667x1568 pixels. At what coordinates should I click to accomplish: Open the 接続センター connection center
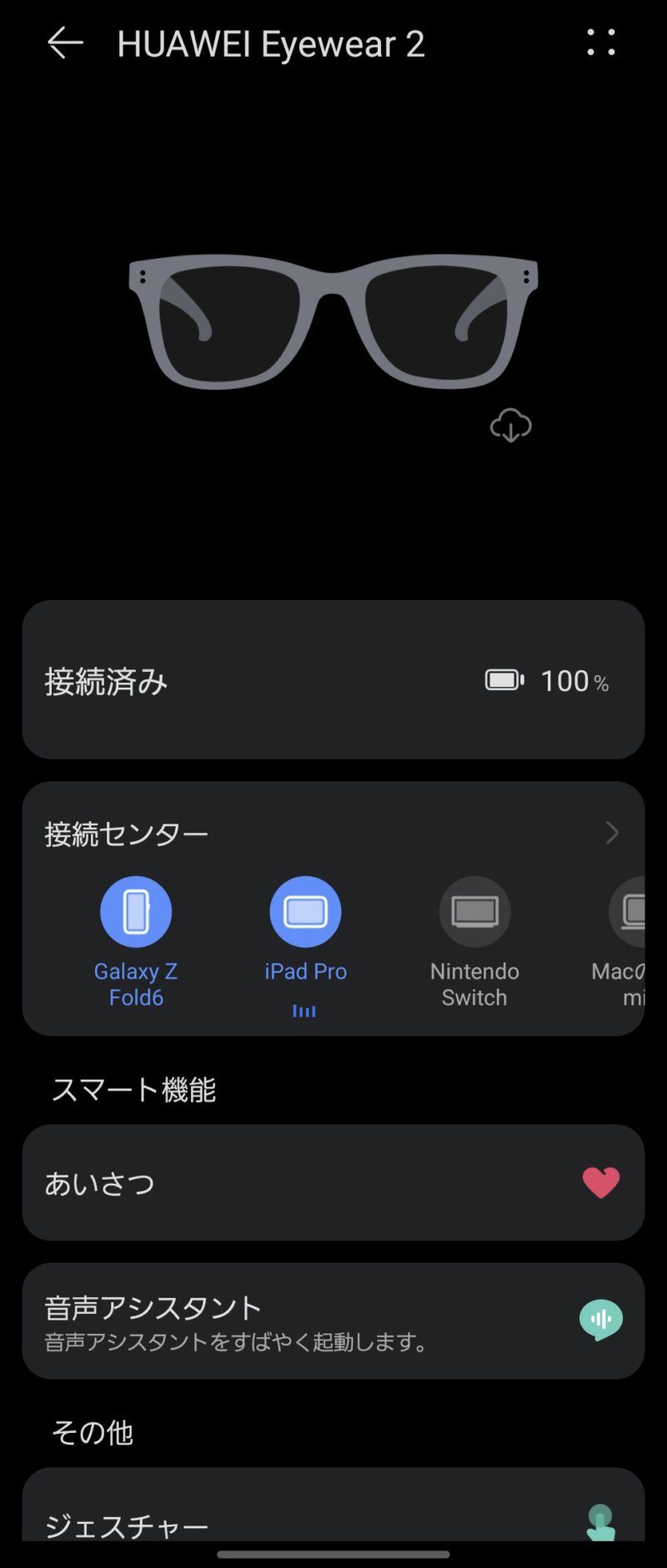[x=333, y=833]
